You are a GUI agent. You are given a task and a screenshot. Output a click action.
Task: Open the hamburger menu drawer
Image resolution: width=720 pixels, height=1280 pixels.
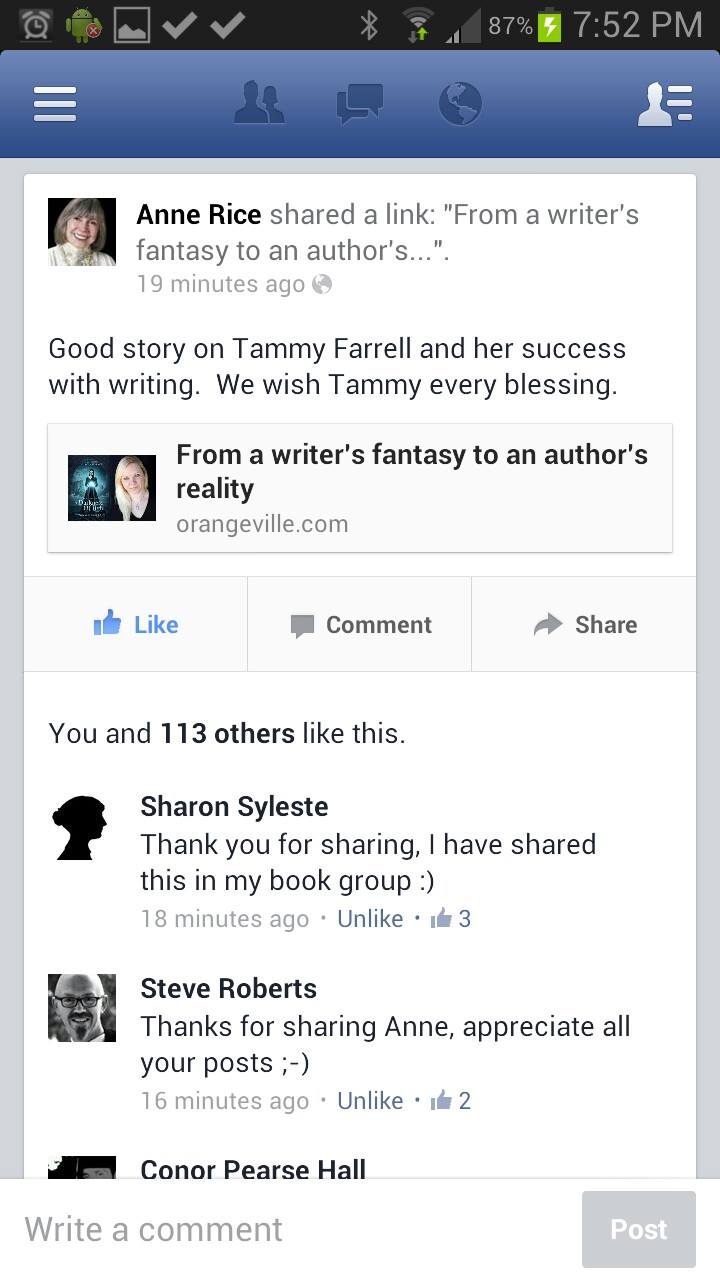pos(55,104)
